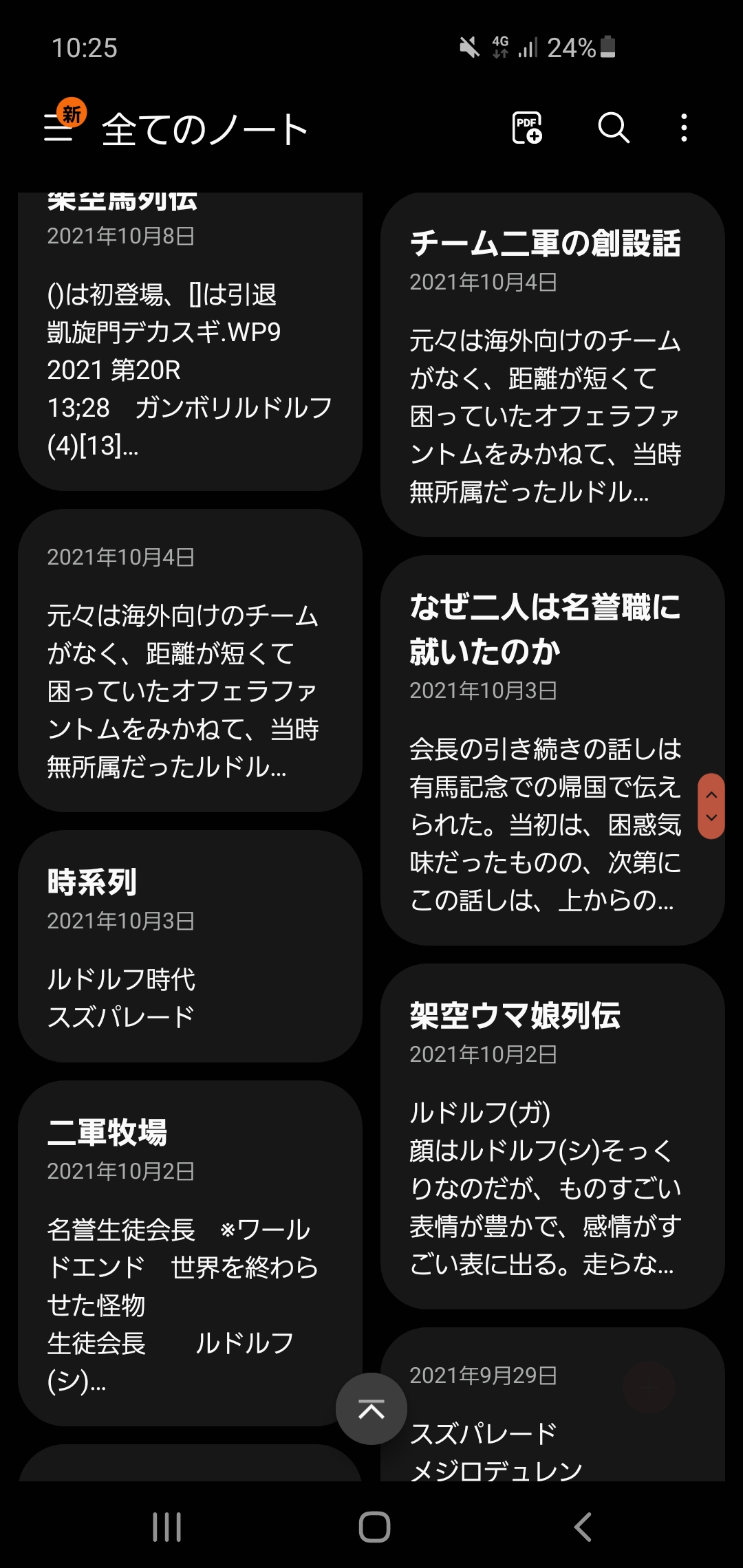Jump back to top of the list
The image size is (743, 1568).
coord(371,1409)
